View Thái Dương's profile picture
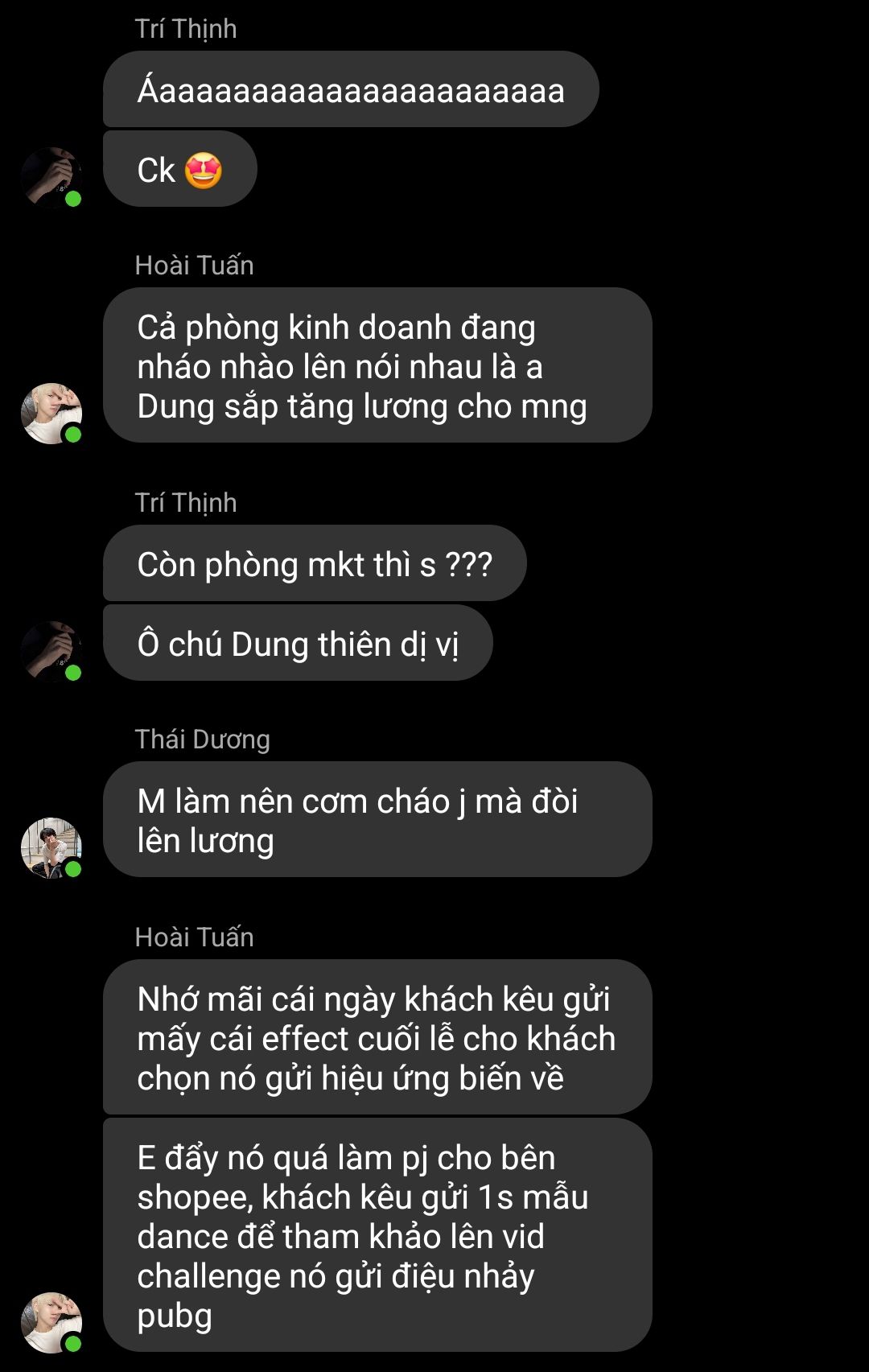 click(x=51, y=848)
